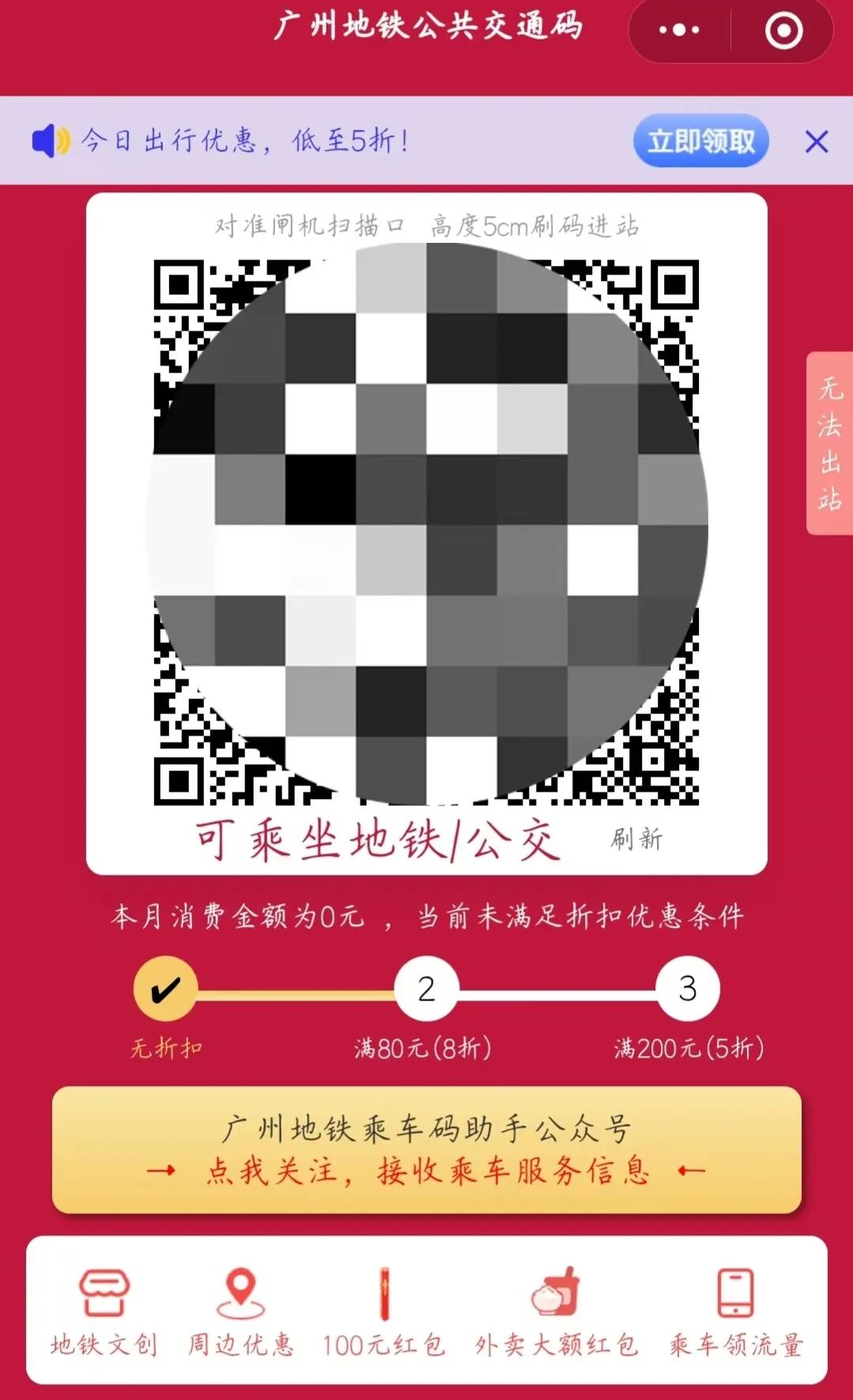853x1400 pixels.
Task: Tap the 立即领取 button
Action: (x=700, y=142)
